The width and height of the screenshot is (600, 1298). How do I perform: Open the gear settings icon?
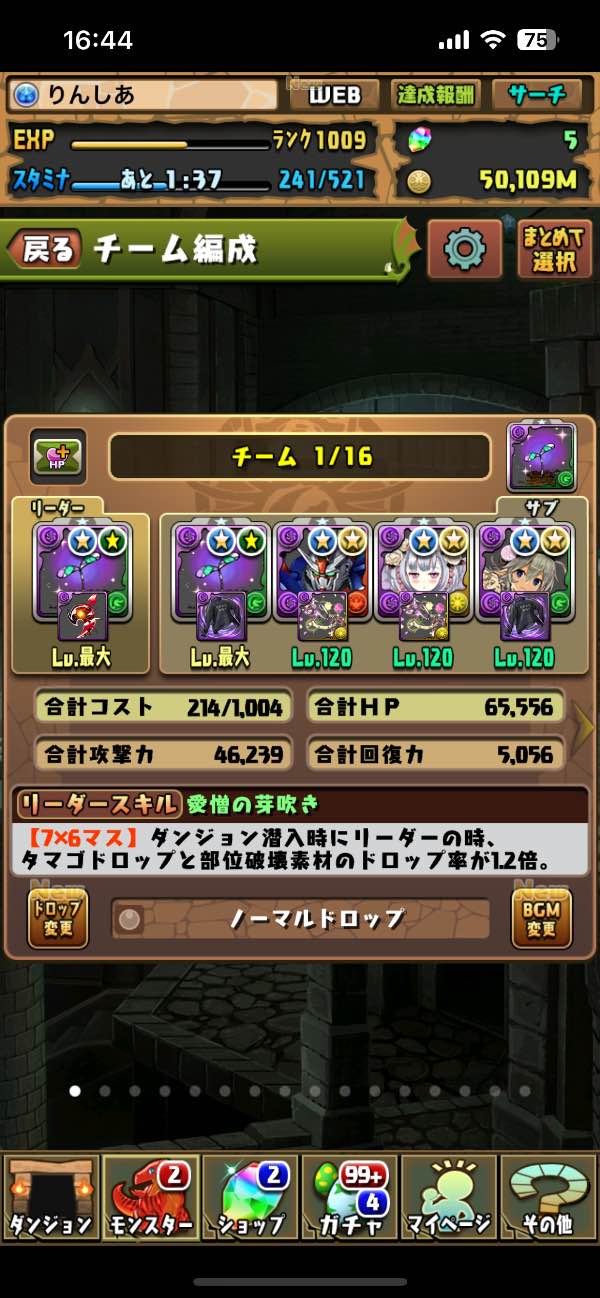tap(464, 248)
